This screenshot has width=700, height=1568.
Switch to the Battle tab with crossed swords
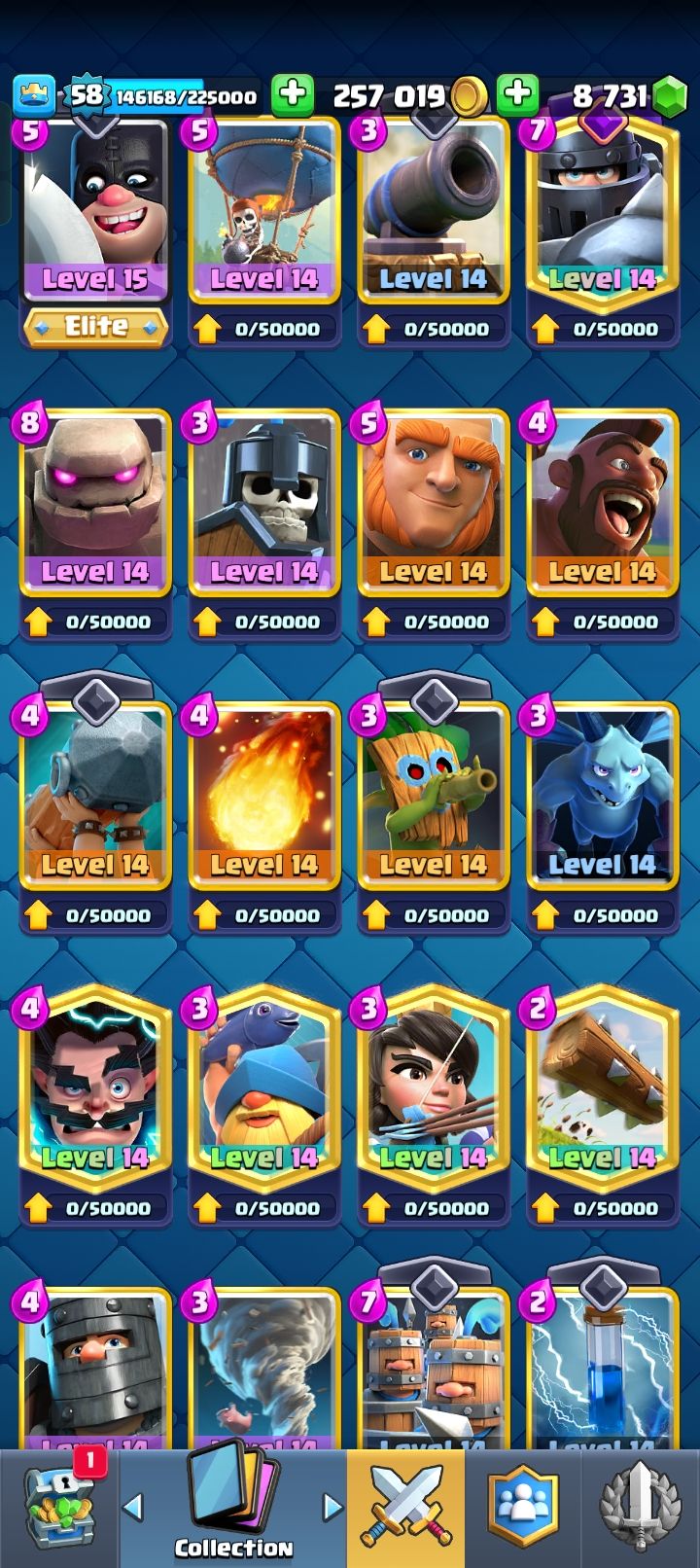coord(405,1508)
